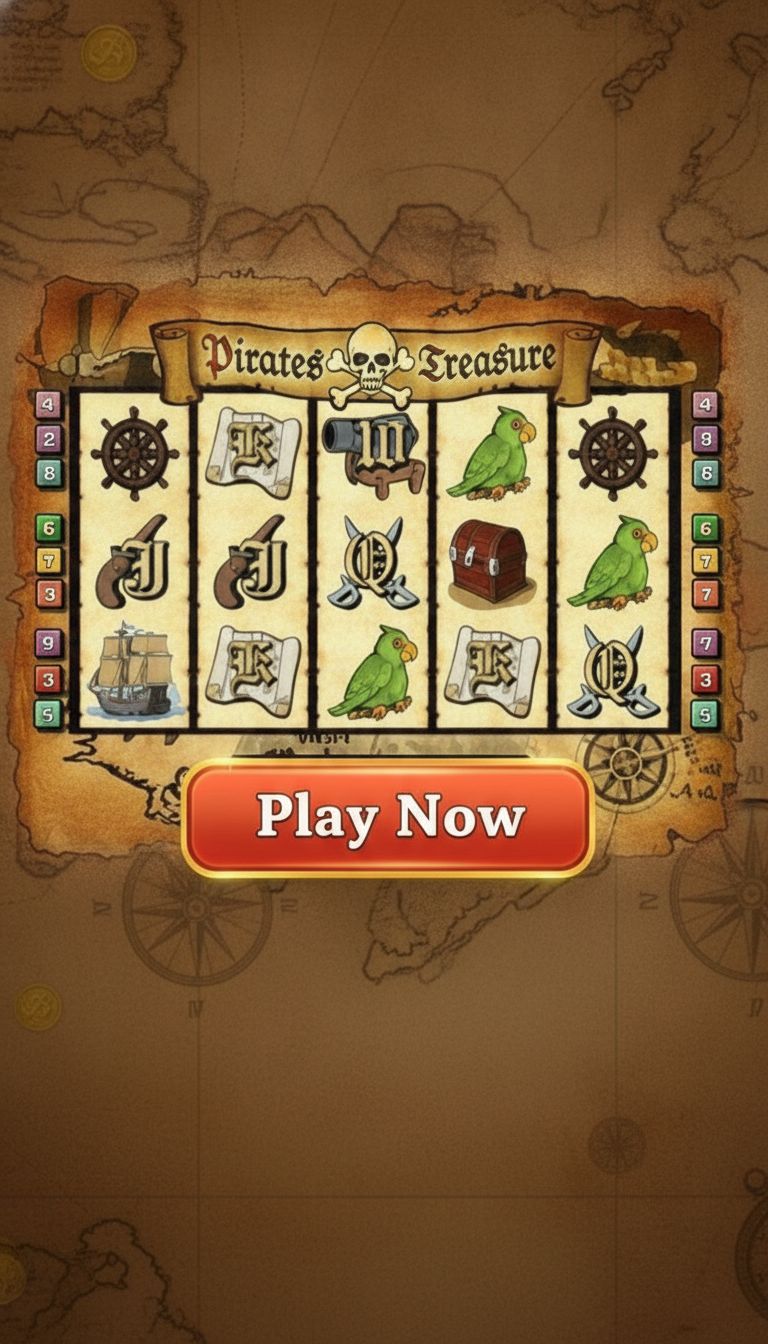Tap the red Play Now button
Image resolution: width=768 pixels, height=1344 pixels.
(388, 818)
